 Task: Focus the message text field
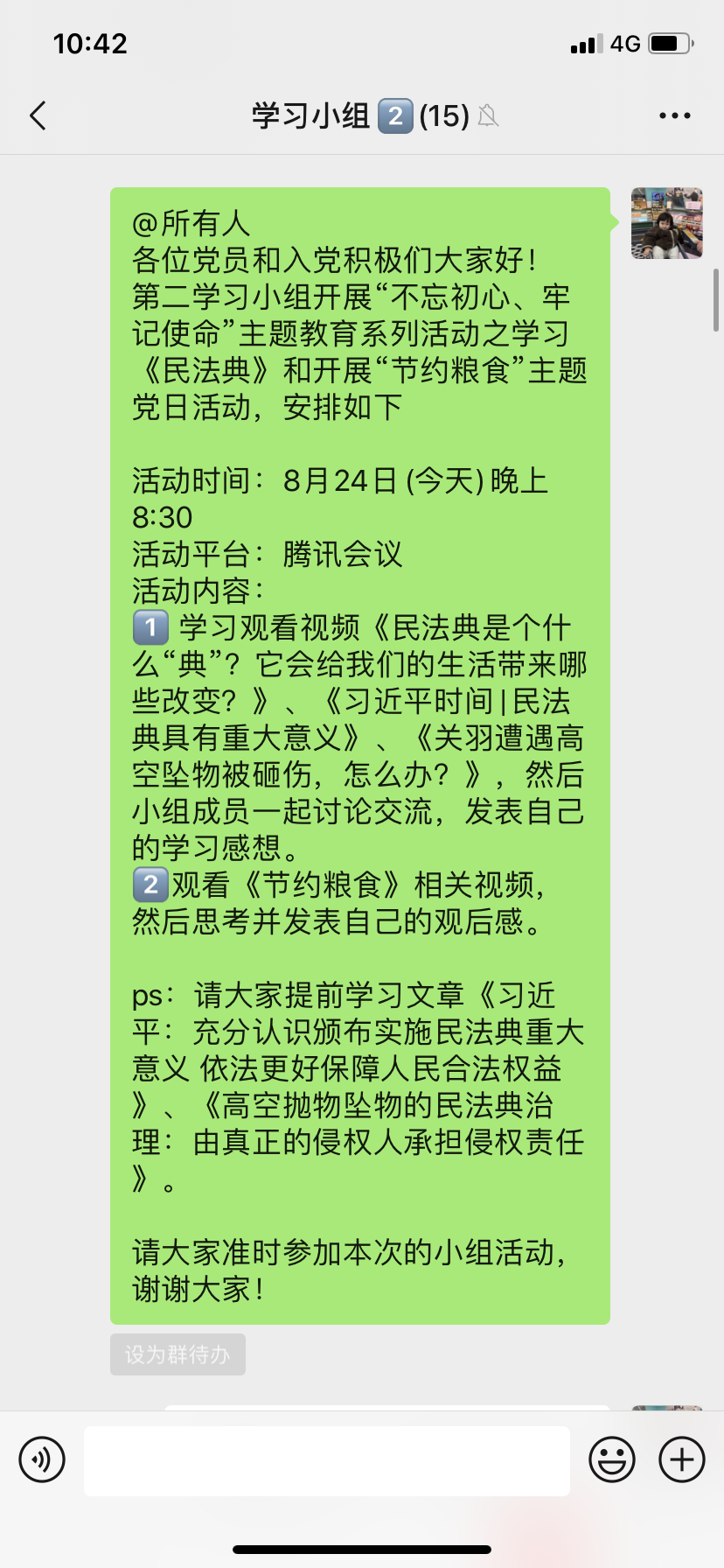(x=327, y=1460)
